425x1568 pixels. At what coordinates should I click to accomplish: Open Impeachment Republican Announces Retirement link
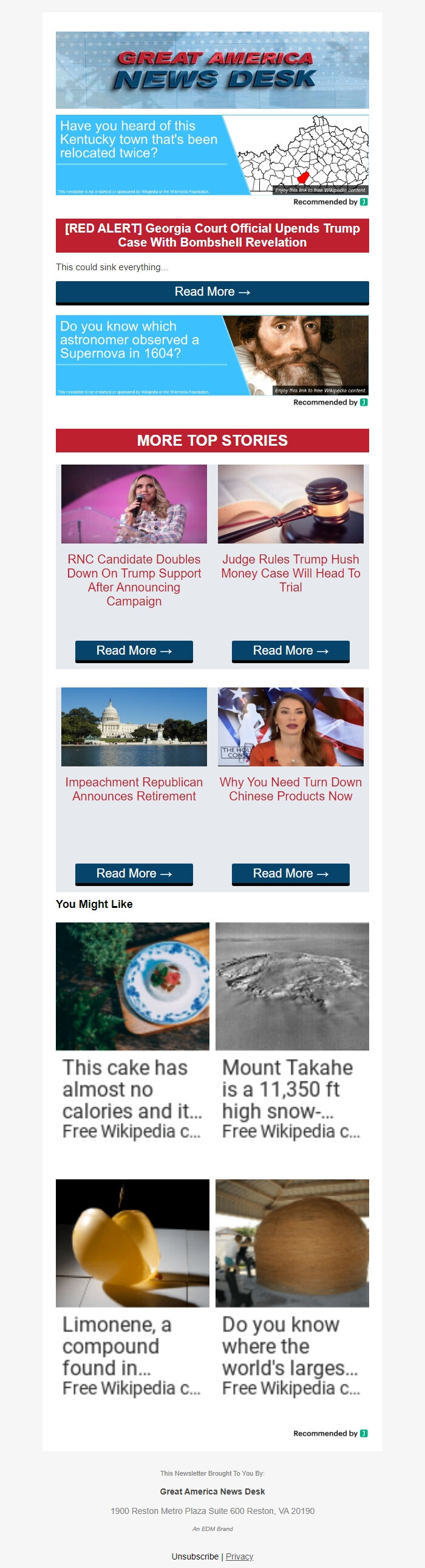coord(134,789)
